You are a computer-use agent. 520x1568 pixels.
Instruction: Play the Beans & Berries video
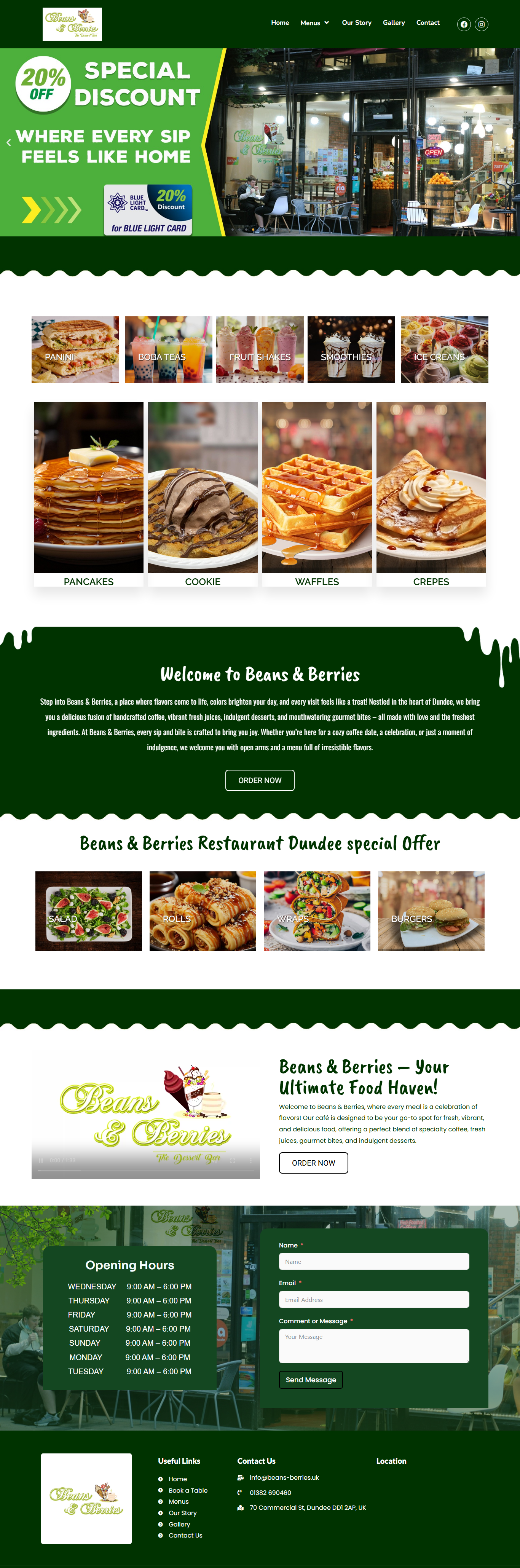click(x=41, y=1160)
